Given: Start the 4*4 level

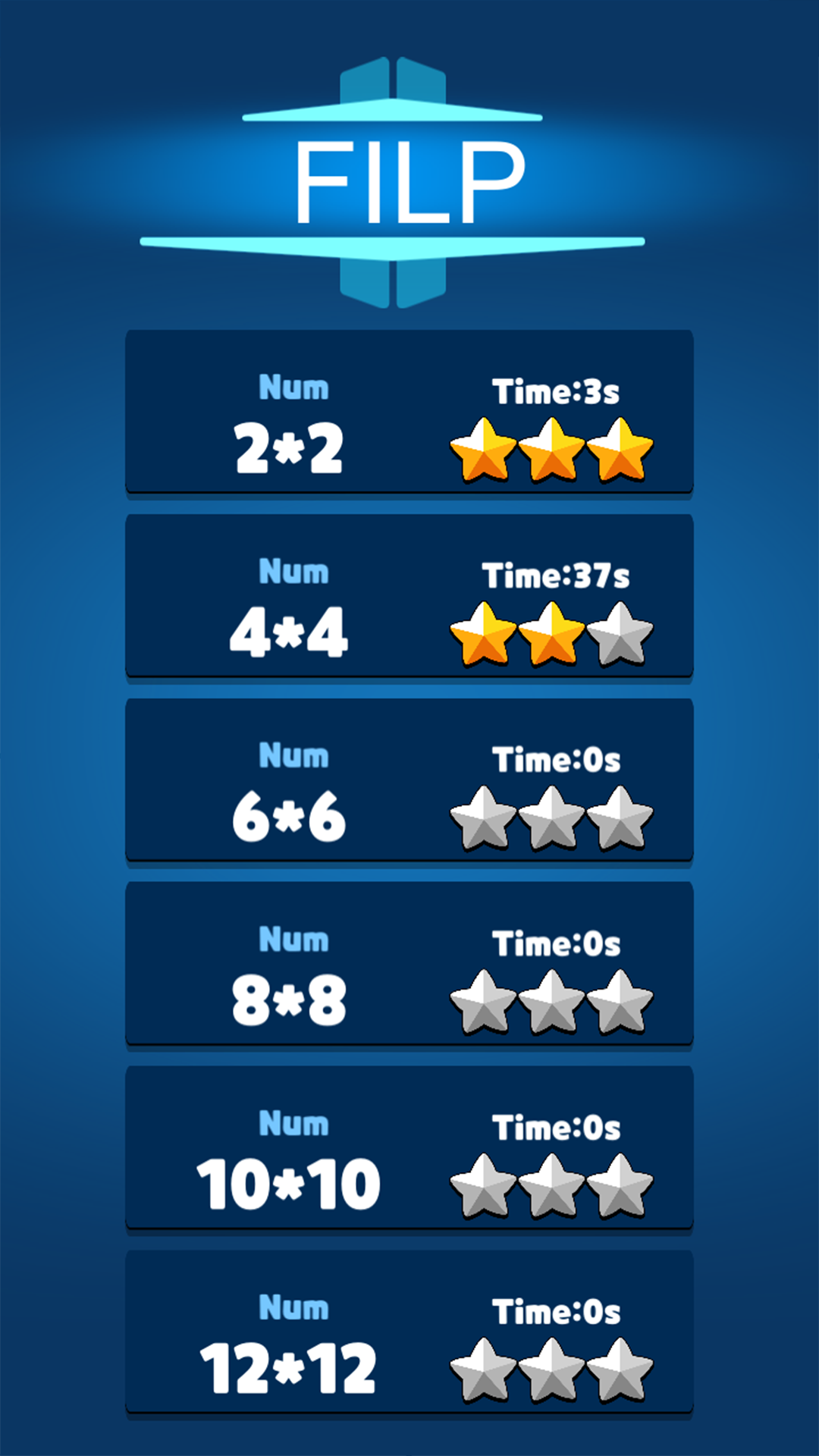Looking at the screenshot, I should click(409, 596).
